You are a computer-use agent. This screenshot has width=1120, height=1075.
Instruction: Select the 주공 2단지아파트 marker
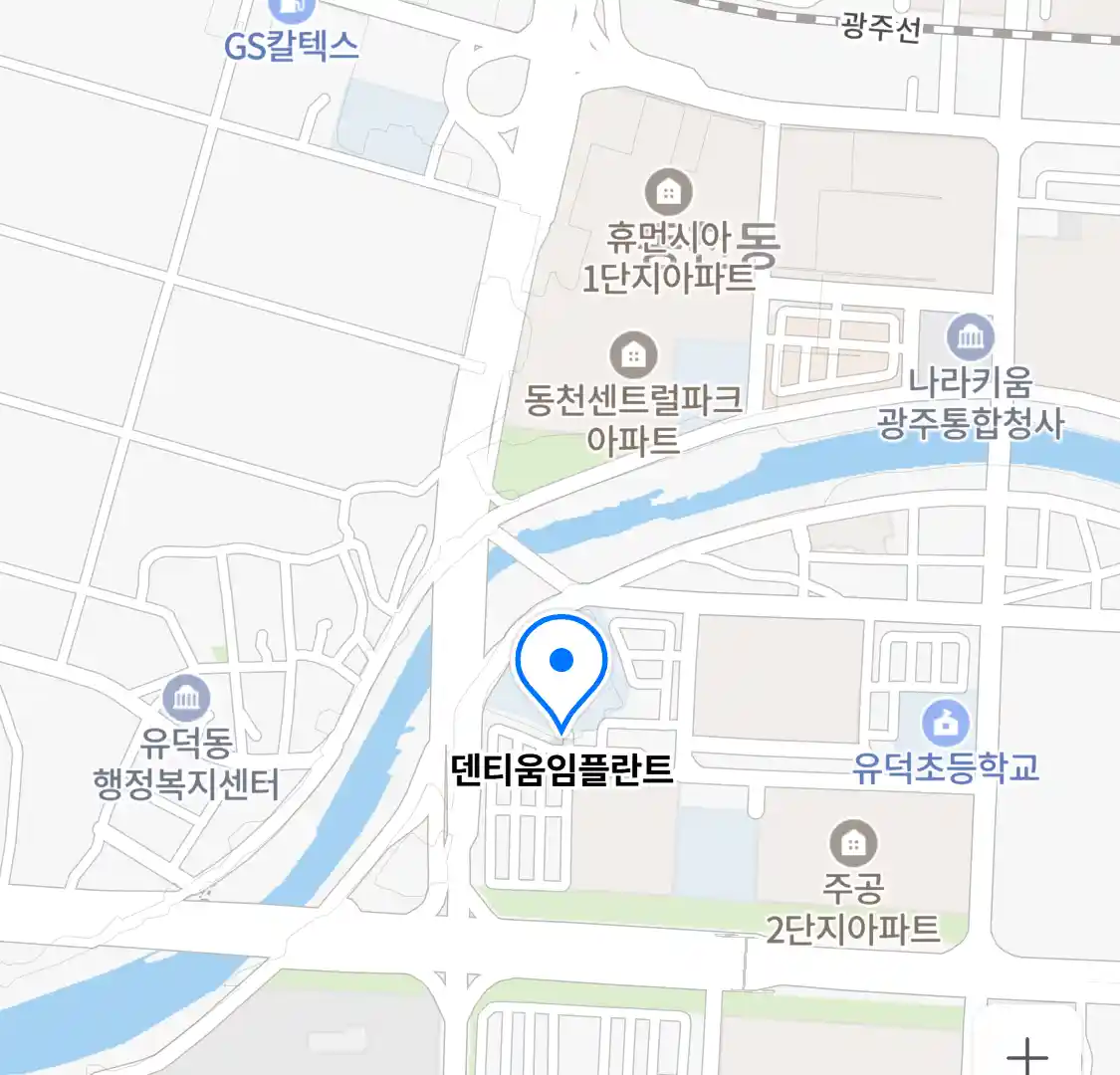[x=852, y=845]
